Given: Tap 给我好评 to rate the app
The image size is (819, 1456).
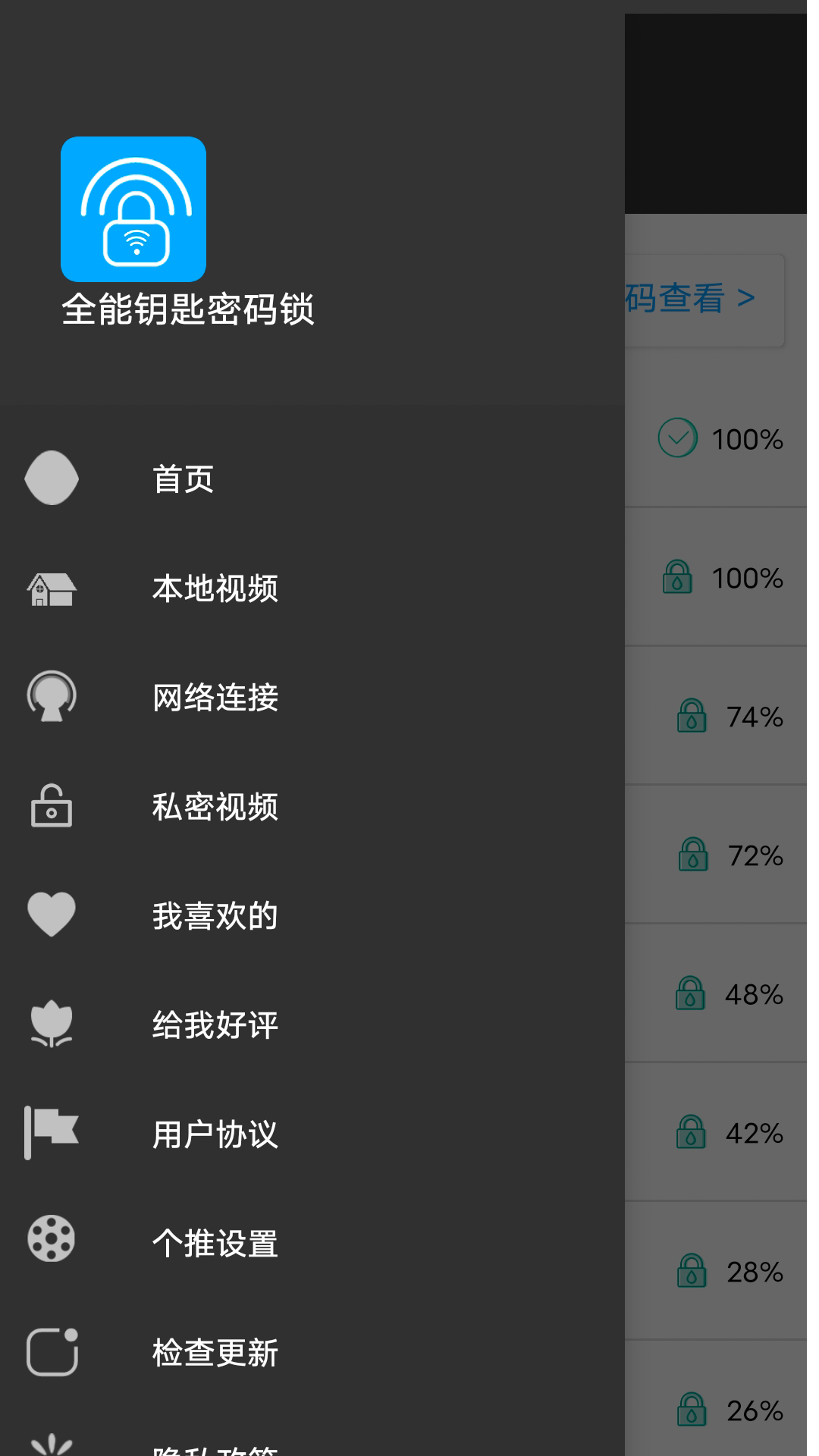Looking at the screenshot, I should (215, 1025).
